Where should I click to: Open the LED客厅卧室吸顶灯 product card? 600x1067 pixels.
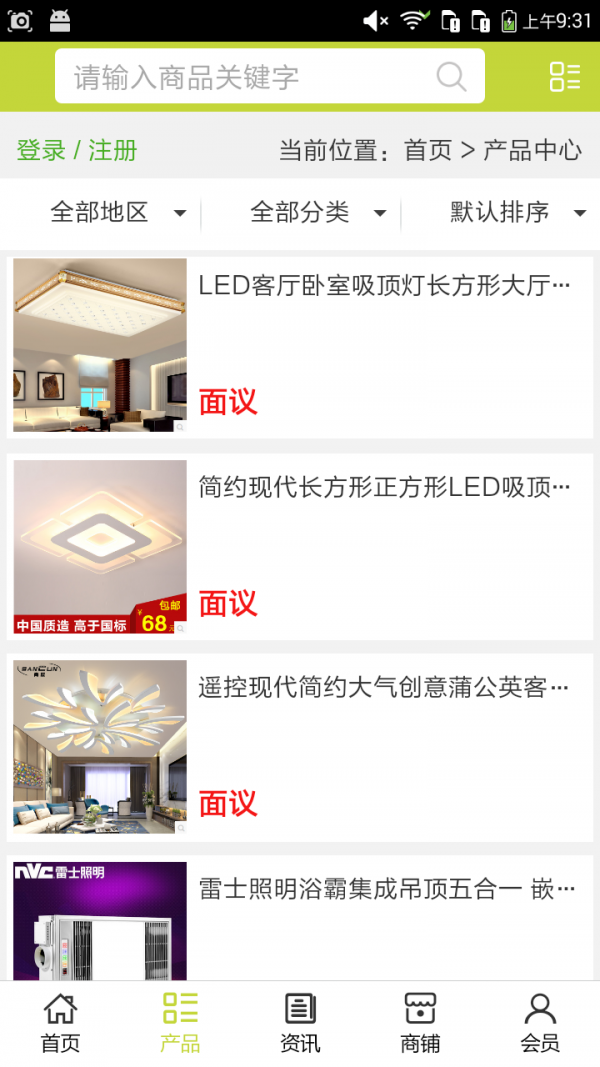[300, 346]
